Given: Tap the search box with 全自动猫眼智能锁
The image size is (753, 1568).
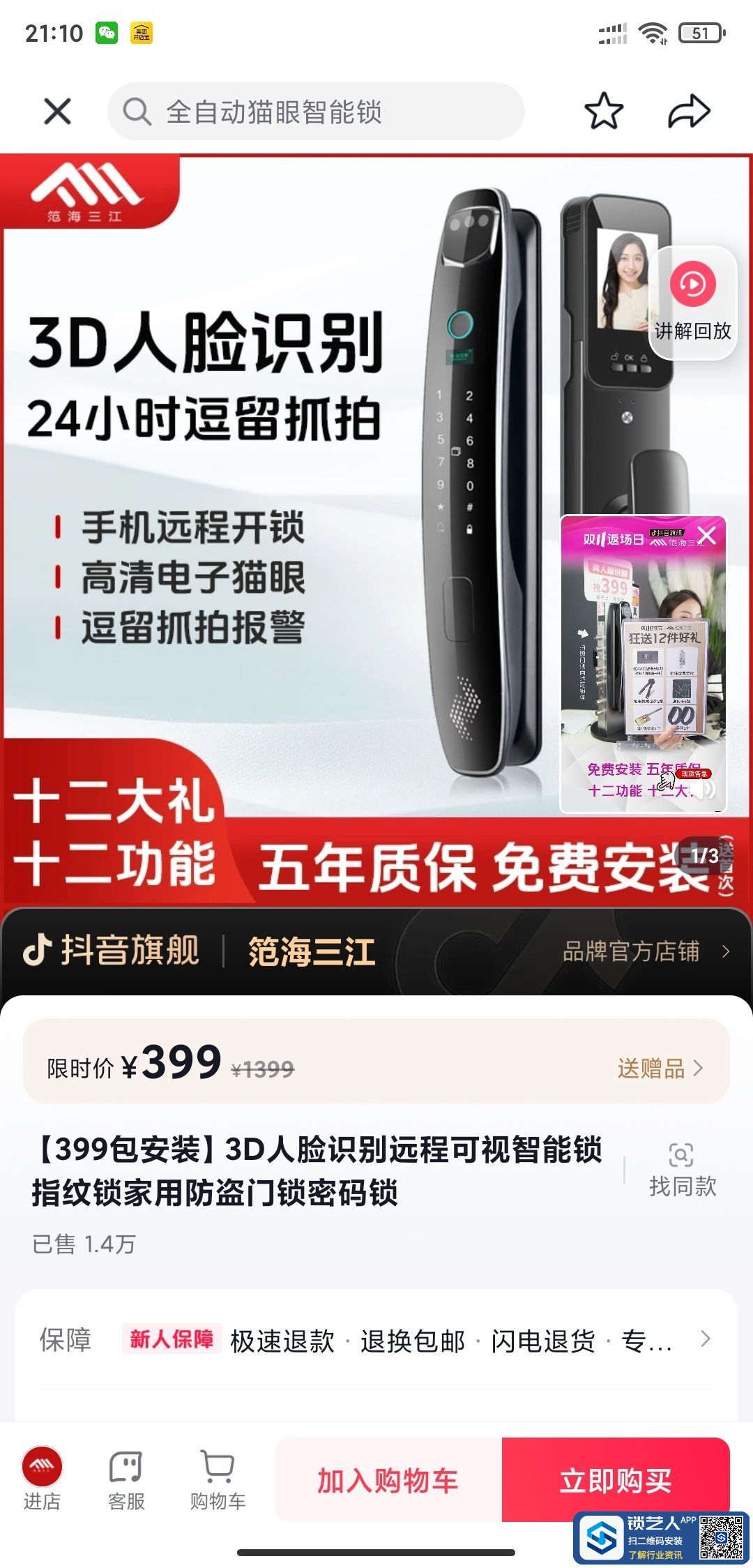Looking at the screenshot, I should point(315,112).
